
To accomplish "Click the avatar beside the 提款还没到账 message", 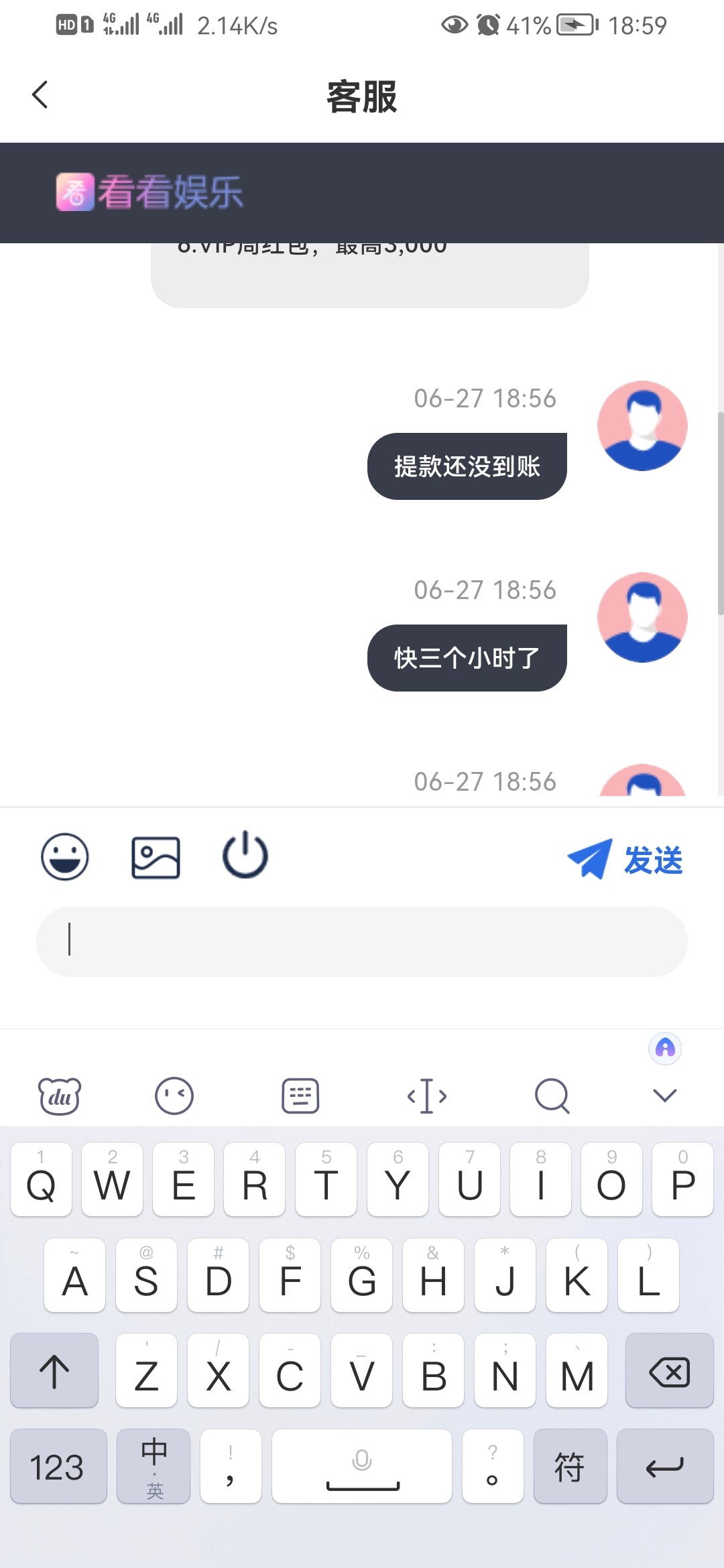I will point(642,426).
